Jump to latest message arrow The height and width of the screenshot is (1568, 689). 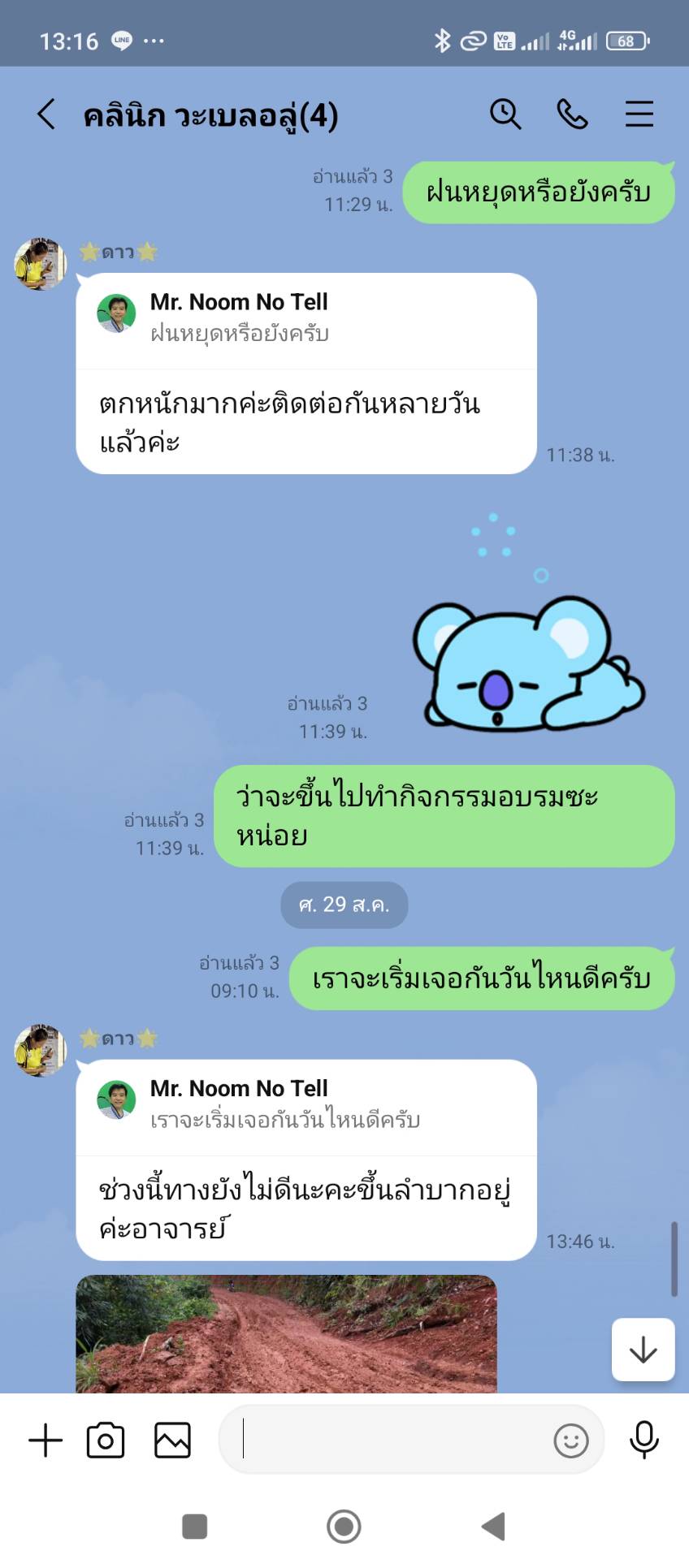coord(643,1350)
